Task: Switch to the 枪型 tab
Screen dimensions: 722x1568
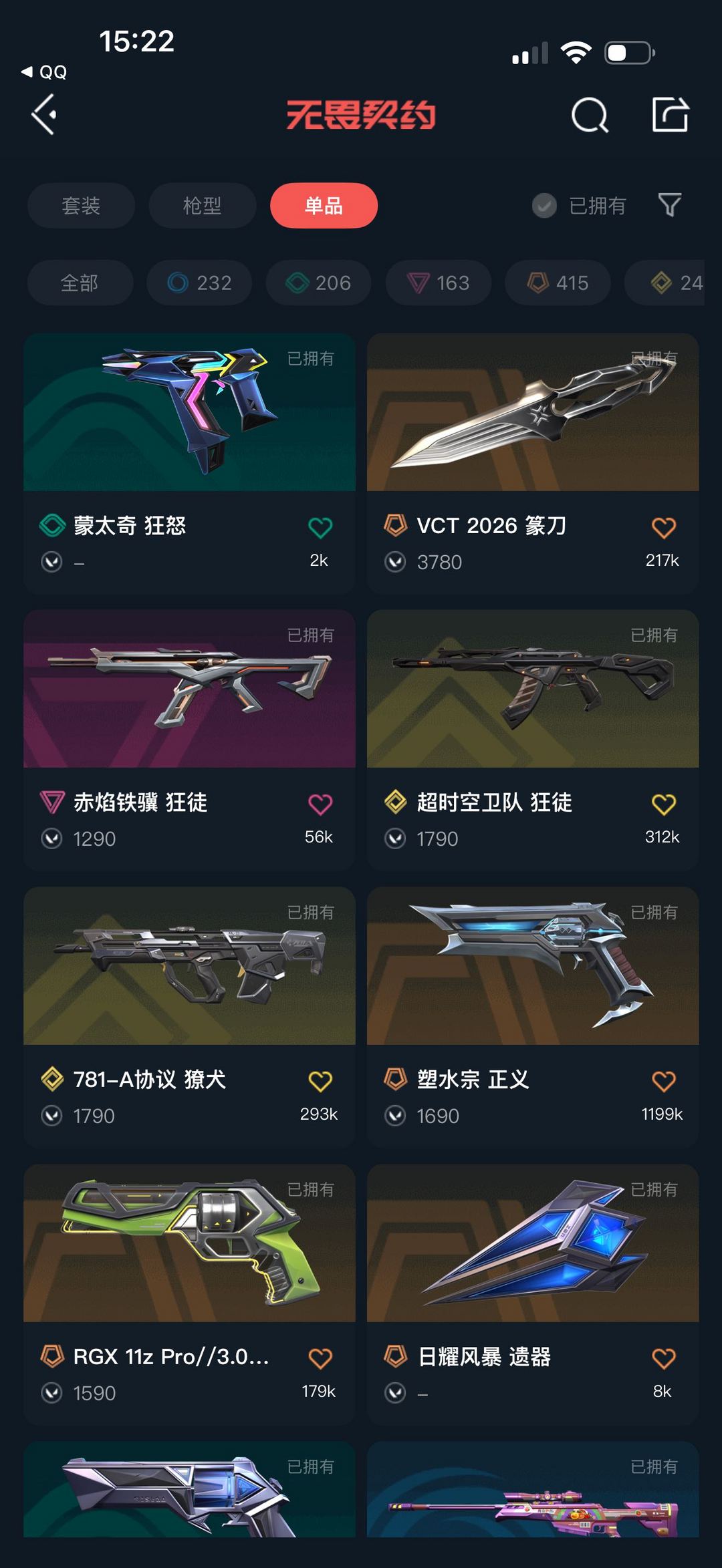Action: (x=202, y=205)
